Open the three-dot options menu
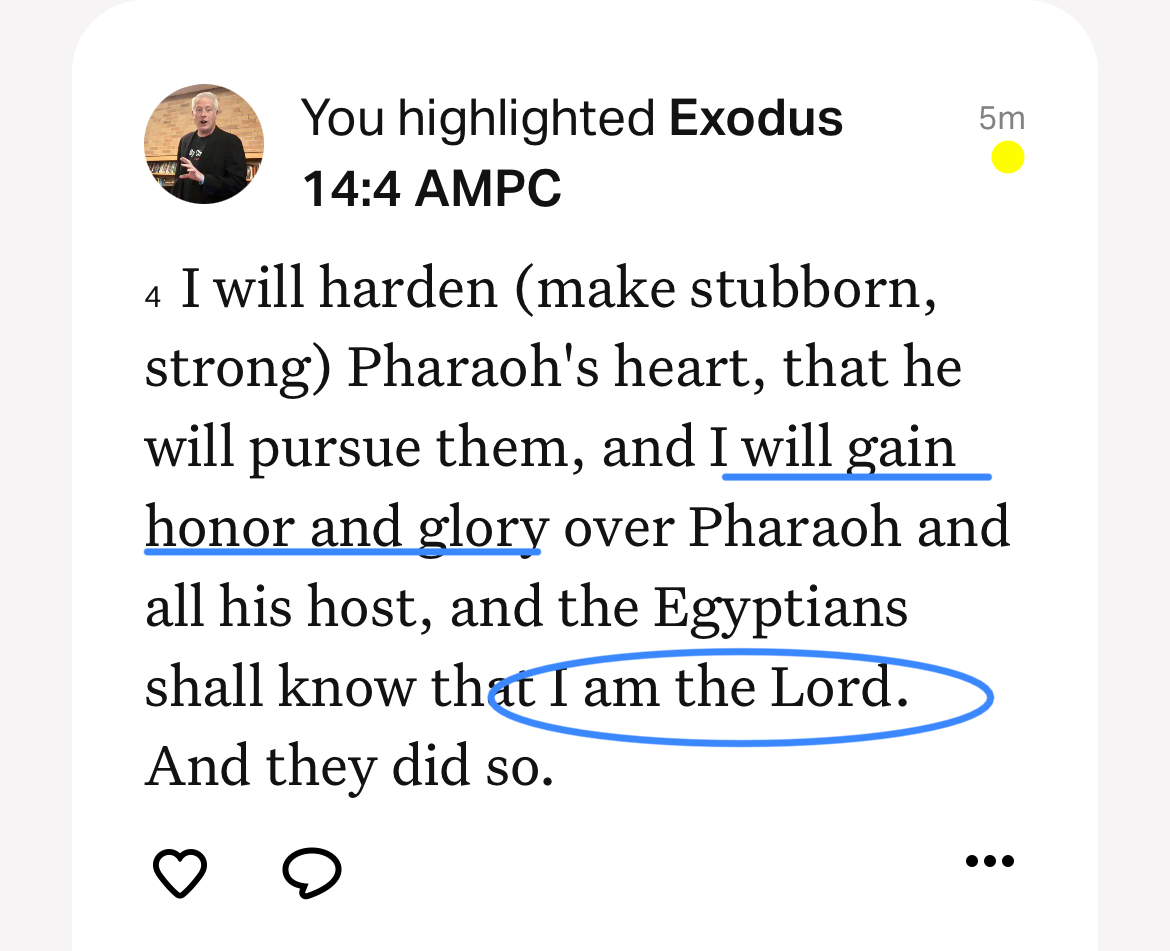Viewport: 1170px width, 951px height. (x=990, y=861)
